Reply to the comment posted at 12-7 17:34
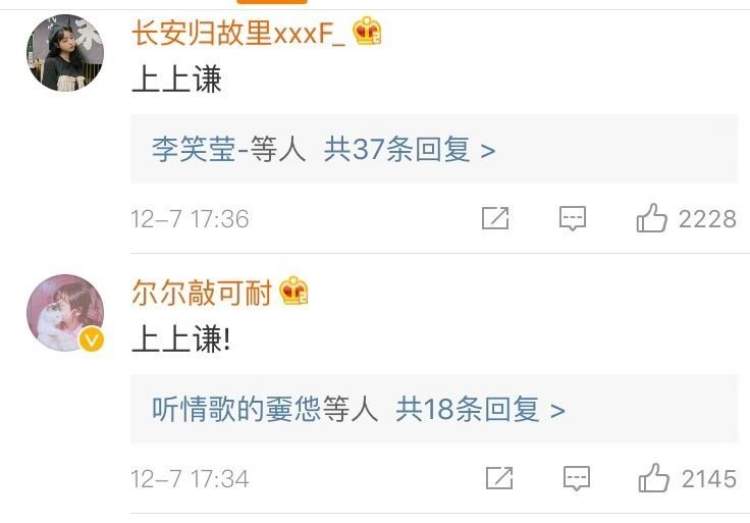This screenshot has height=523, width=750. pyautogui.click(x=576, y=478)
